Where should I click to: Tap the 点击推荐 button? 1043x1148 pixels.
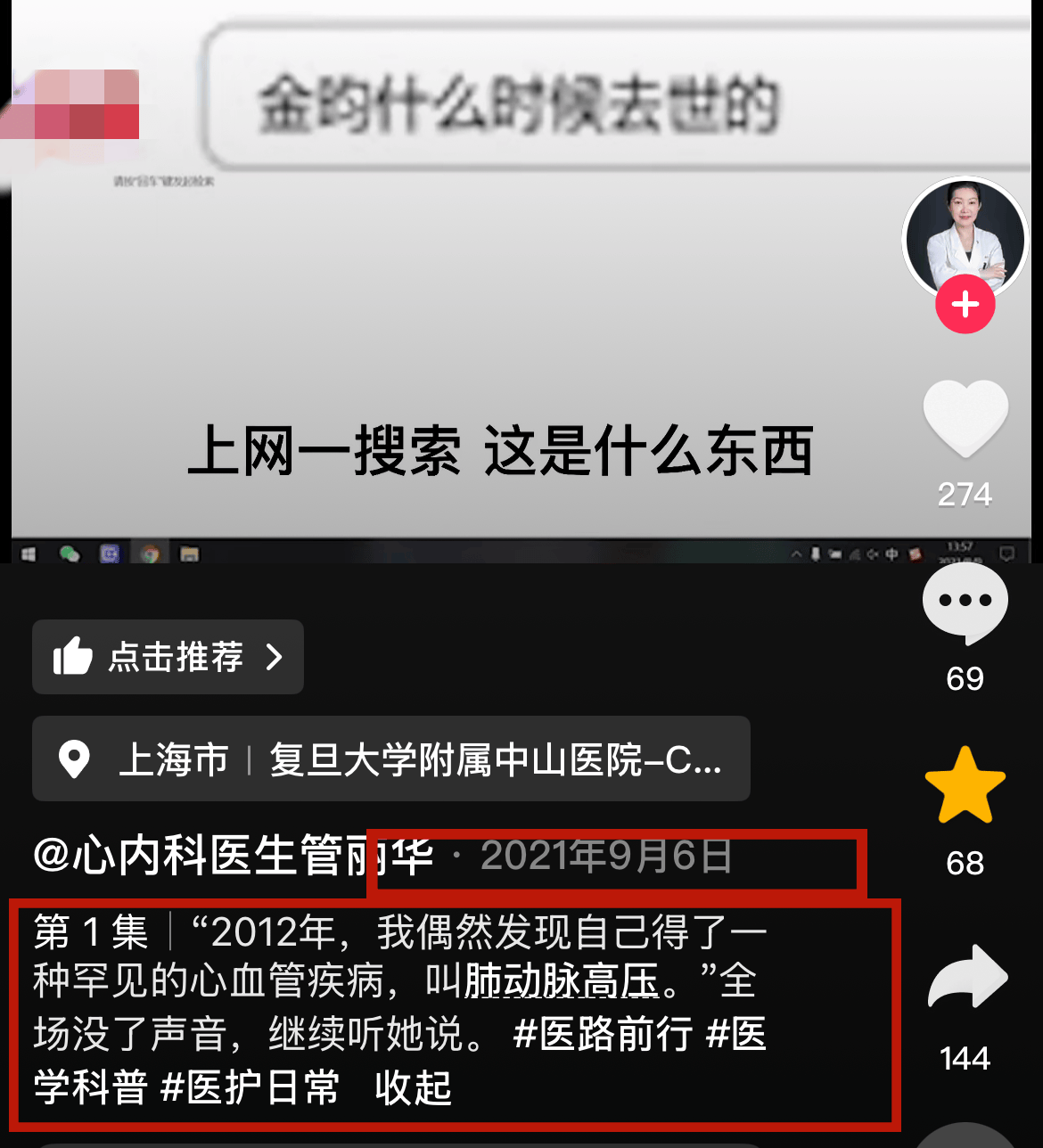[x=168, y=657]
